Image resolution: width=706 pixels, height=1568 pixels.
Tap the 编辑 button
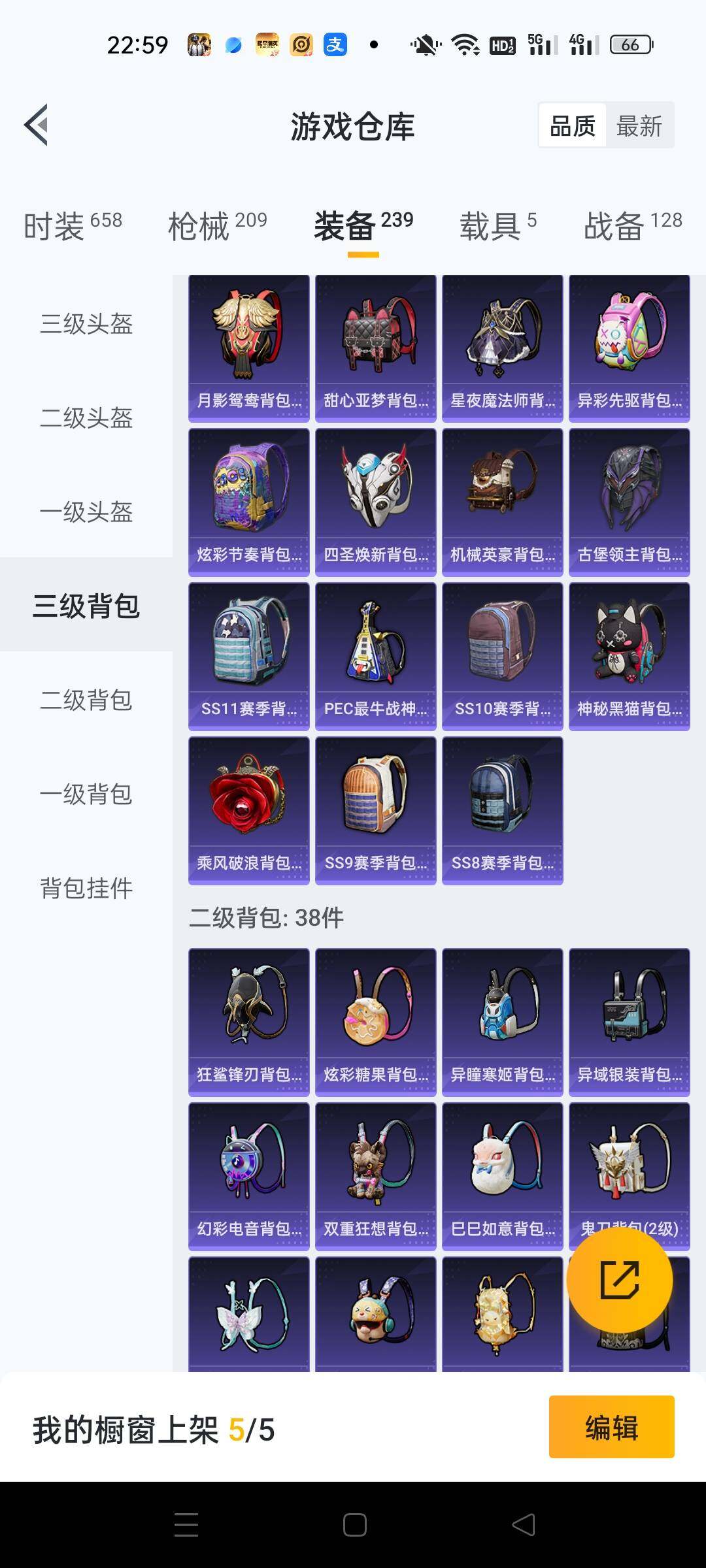[611, 1428]
